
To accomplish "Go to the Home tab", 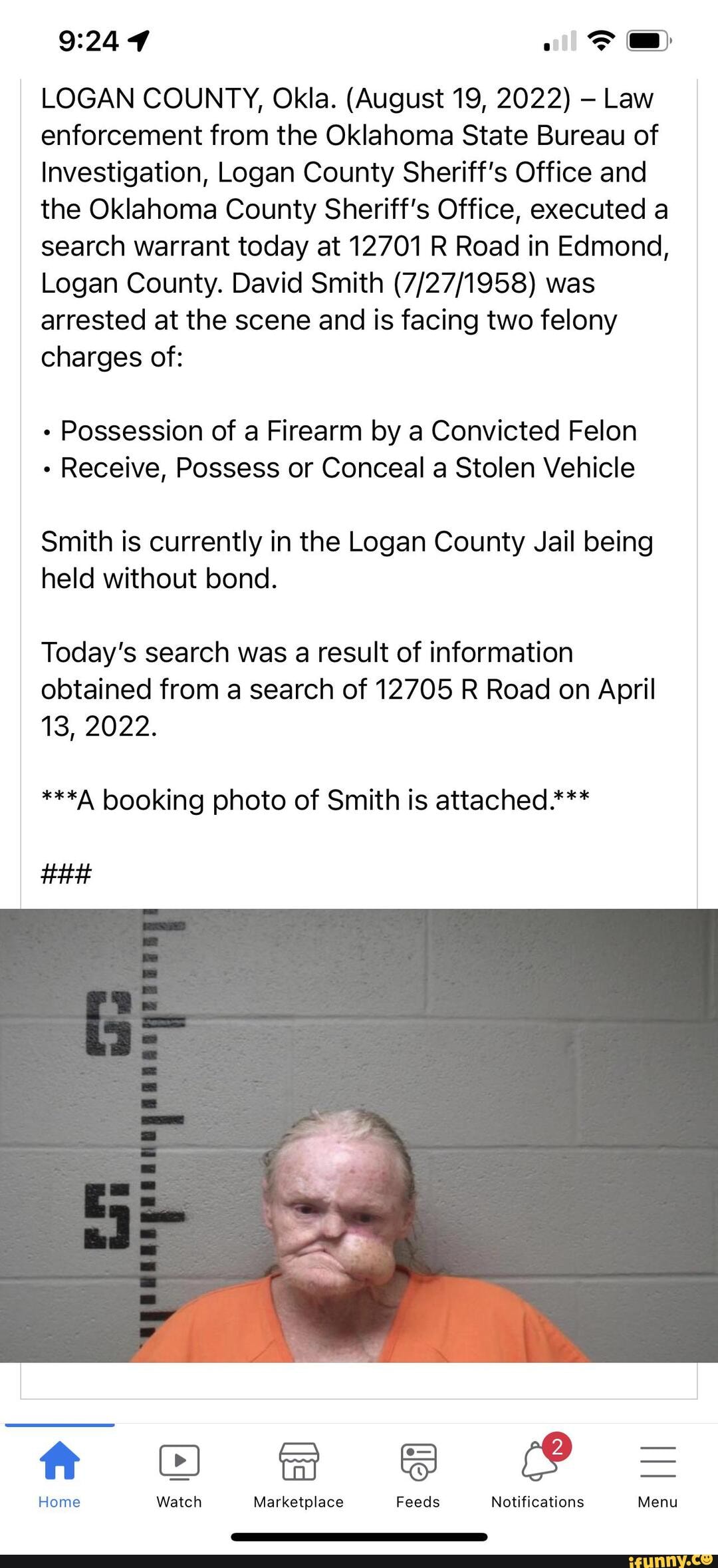I will [59, 1473].
